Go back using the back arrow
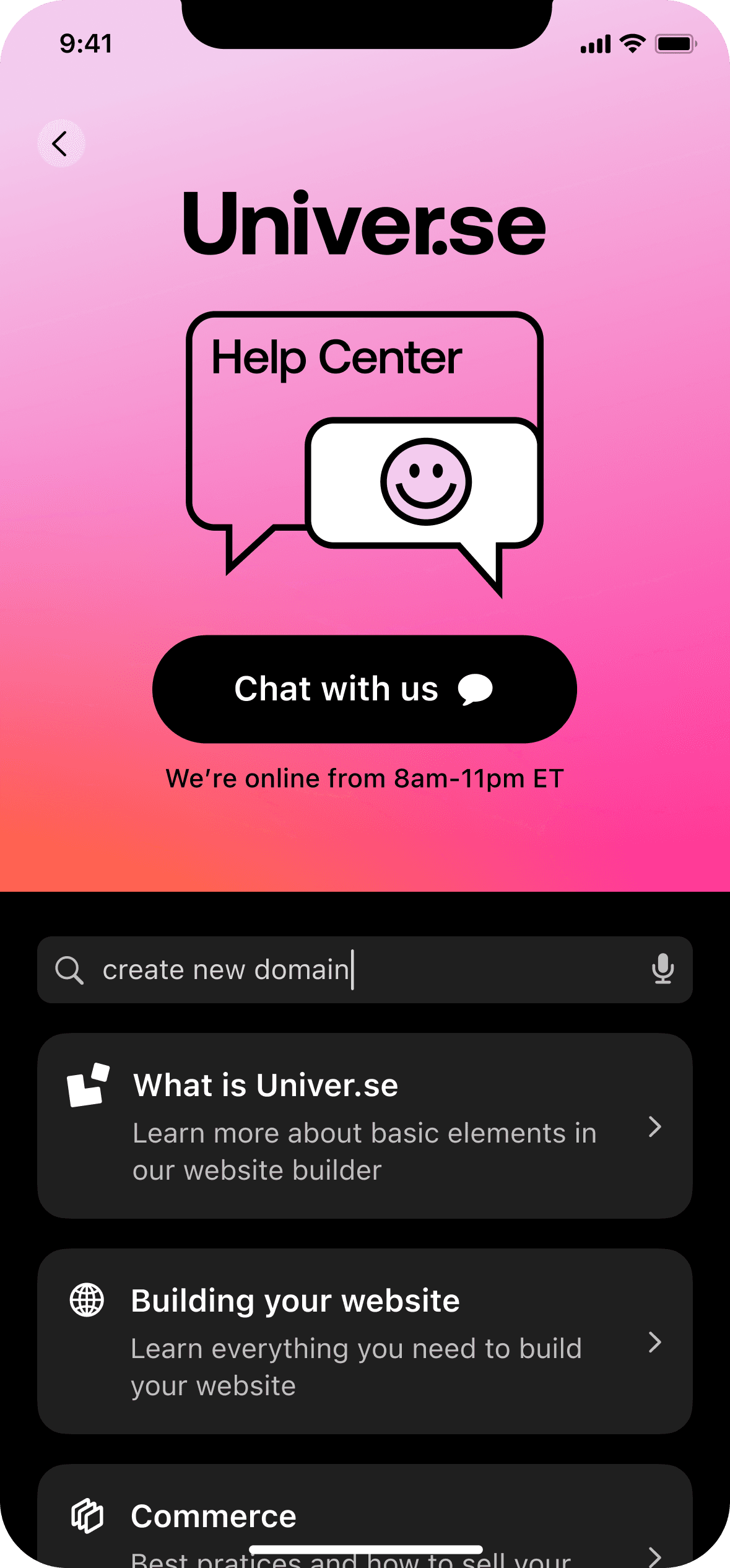Viewport: 730px width, 1568px height. click(61, 144)
